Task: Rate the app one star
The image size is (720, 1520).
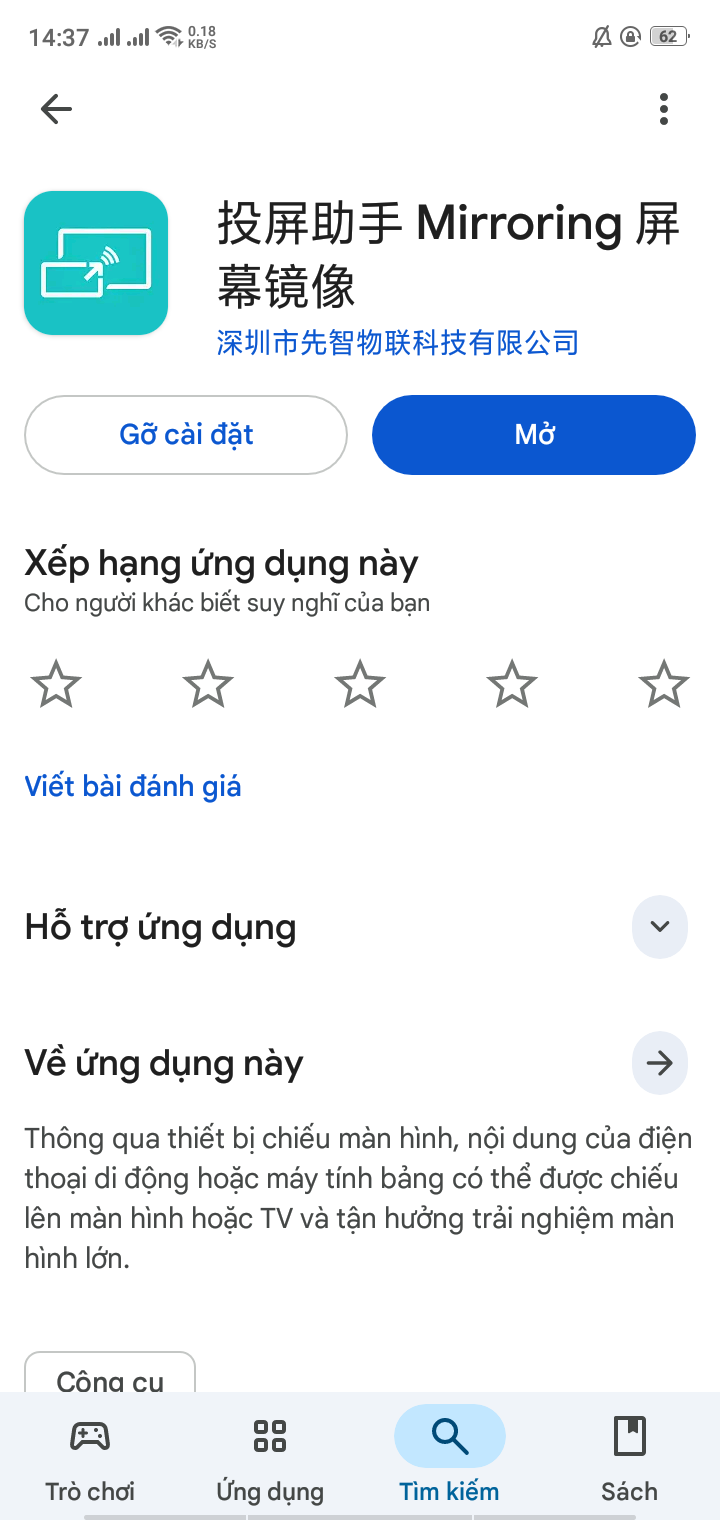Action: [56, 684]
